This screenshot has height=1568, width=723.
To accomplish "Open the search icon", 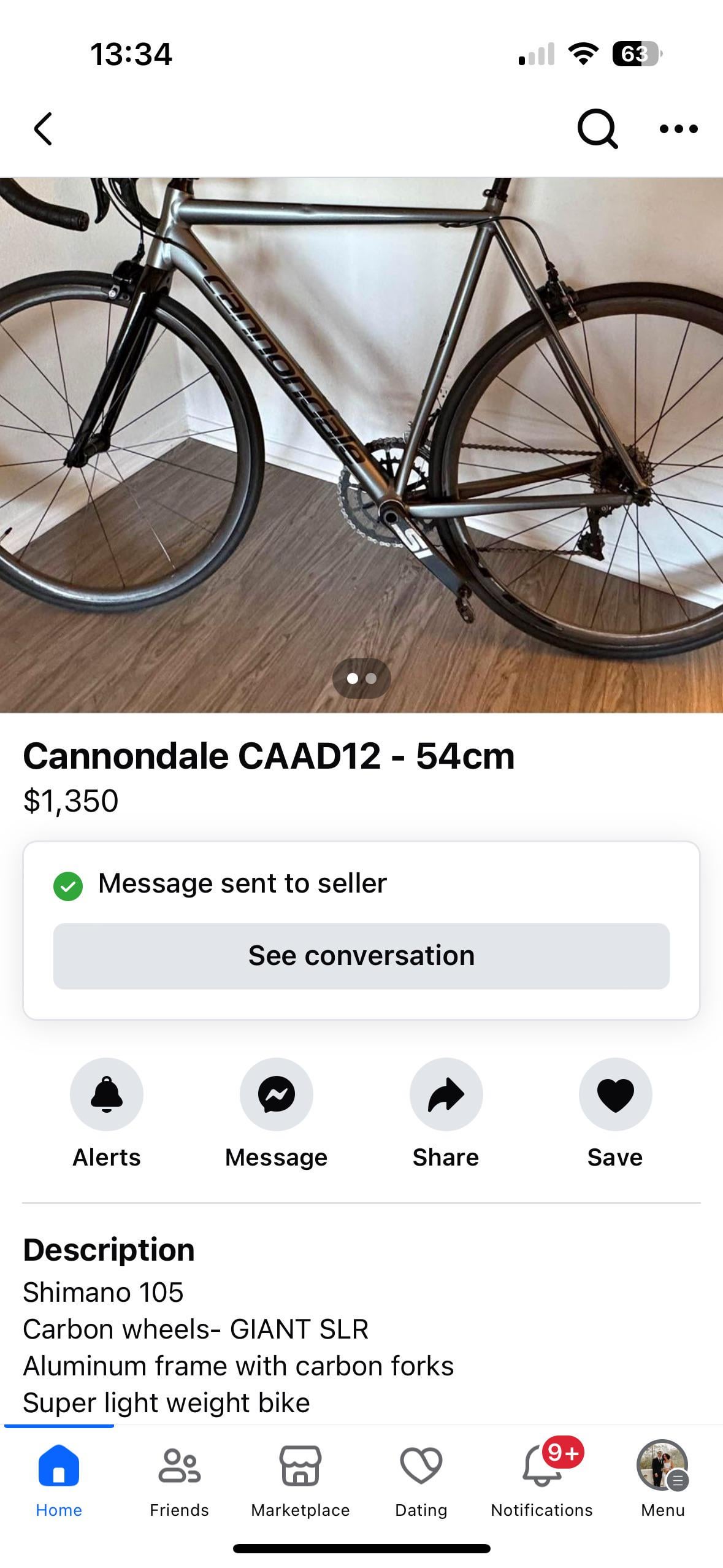I will 597,129.
